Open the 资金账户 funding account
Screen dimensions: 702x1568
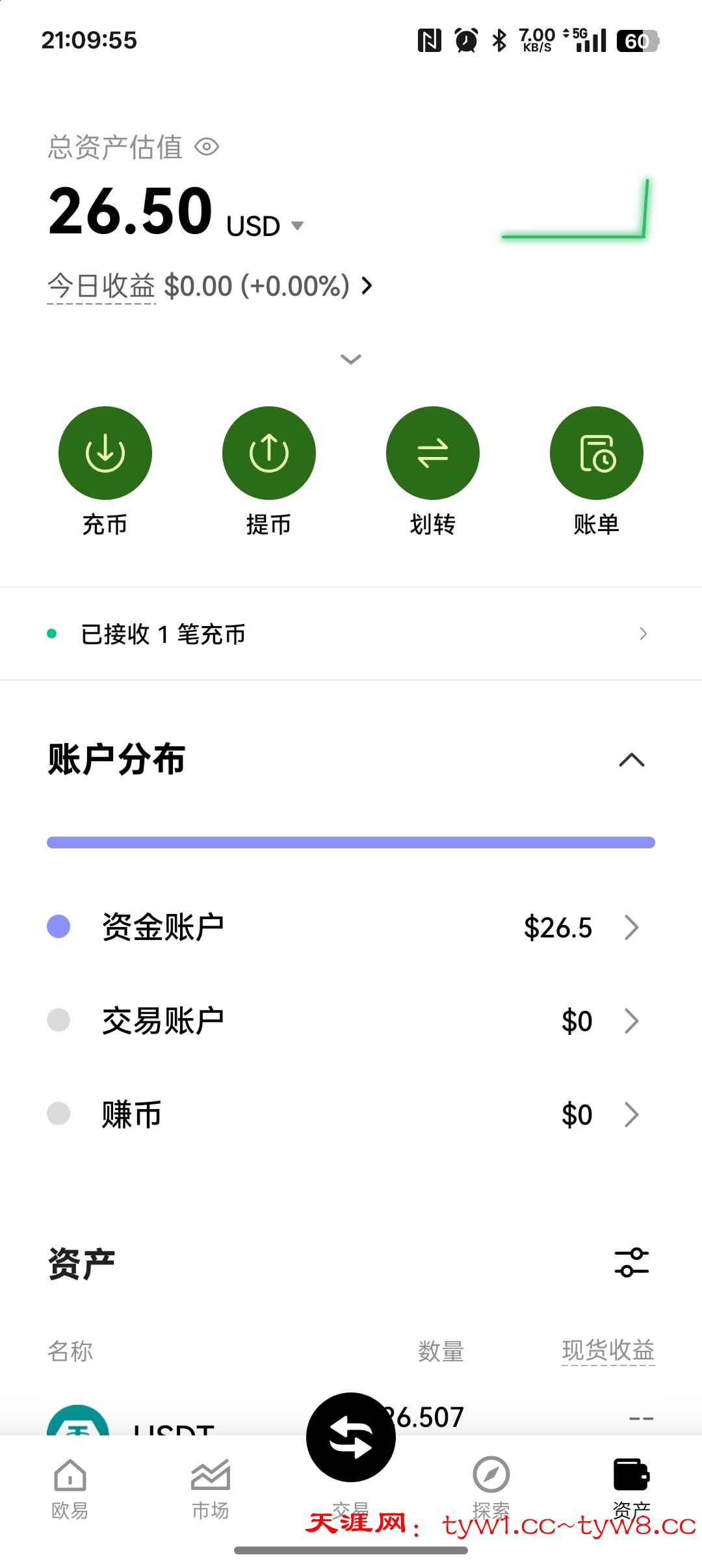click(x=351, y=927)
